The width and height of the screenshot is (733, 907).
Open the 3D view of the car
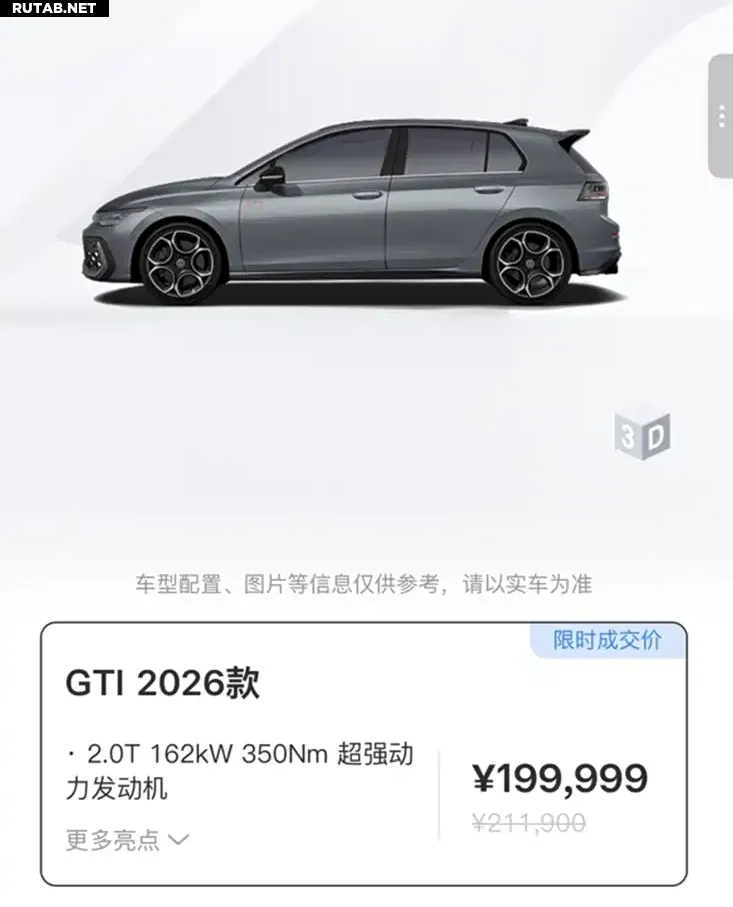642,436
